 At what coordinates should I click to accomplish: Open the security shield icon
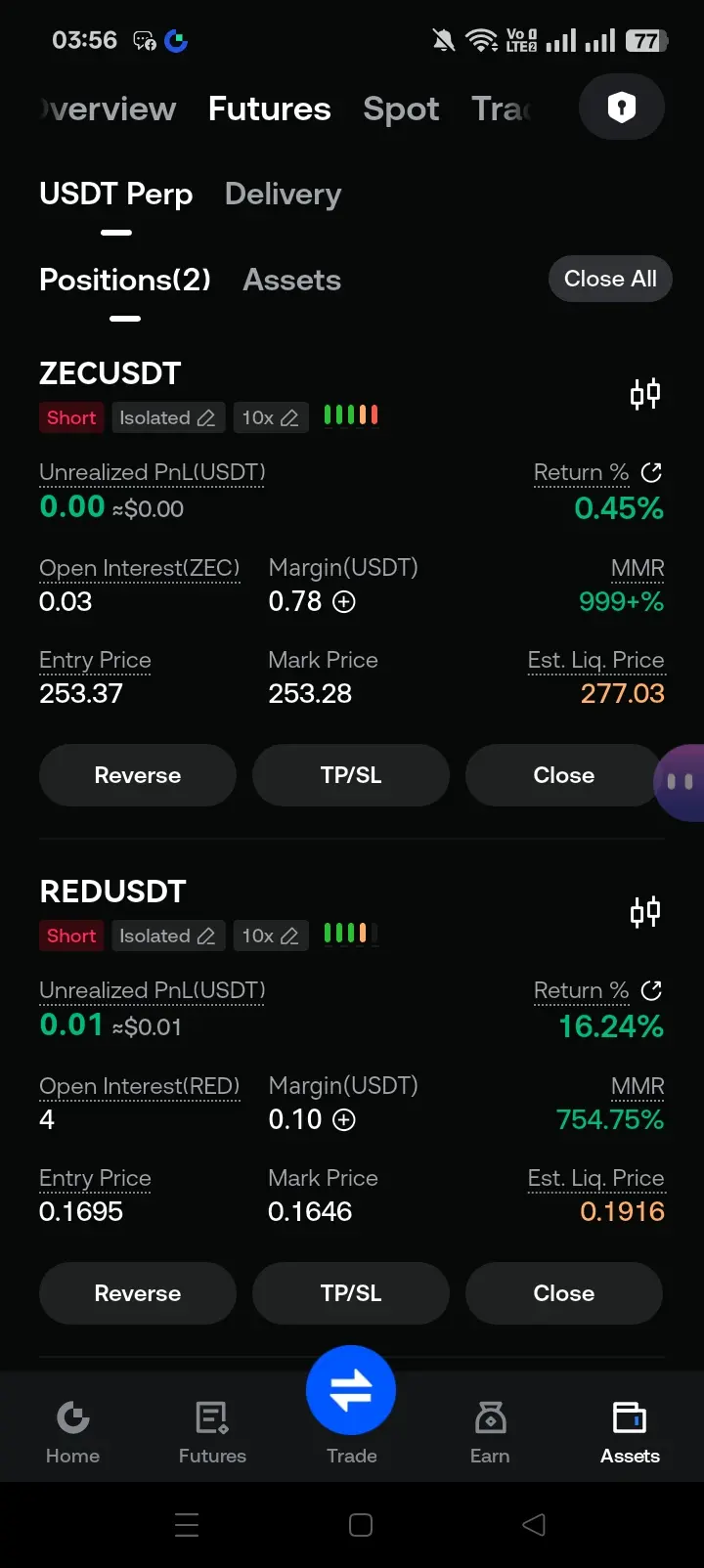click(622, 108)
